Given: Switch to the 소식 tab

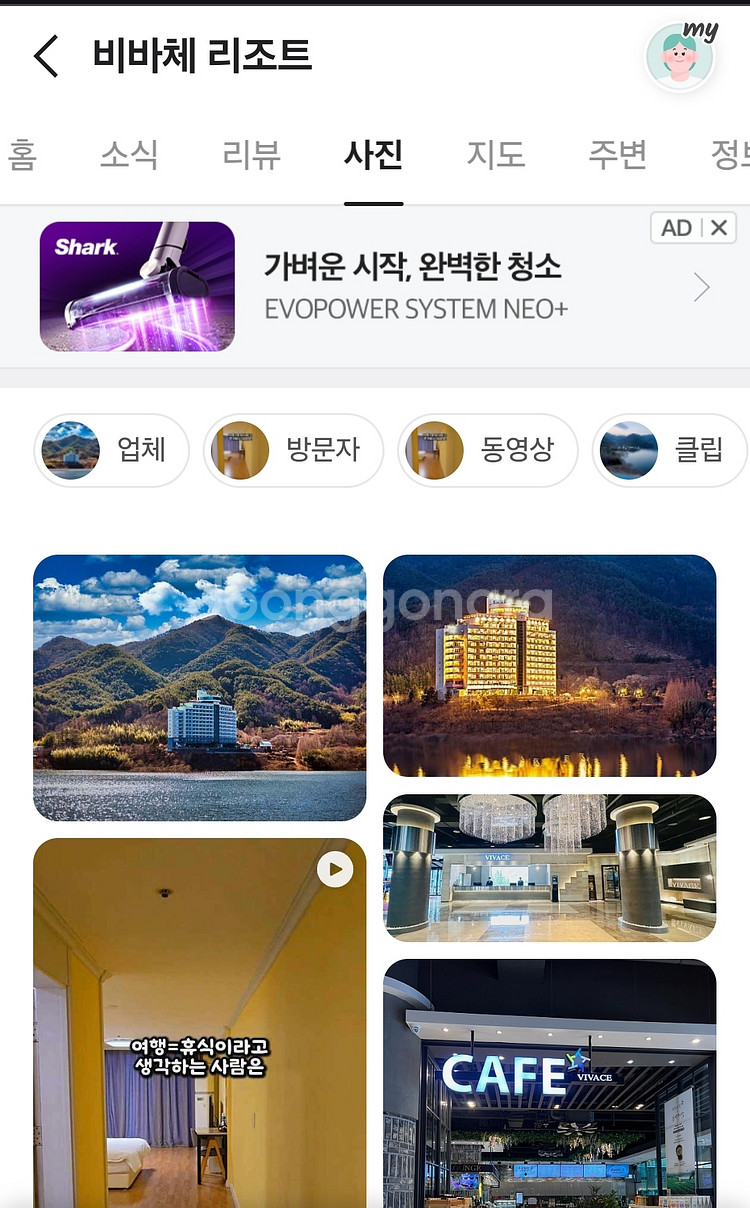Looking at the screenshot, I should pyautogui.click(x=129, y=155).
